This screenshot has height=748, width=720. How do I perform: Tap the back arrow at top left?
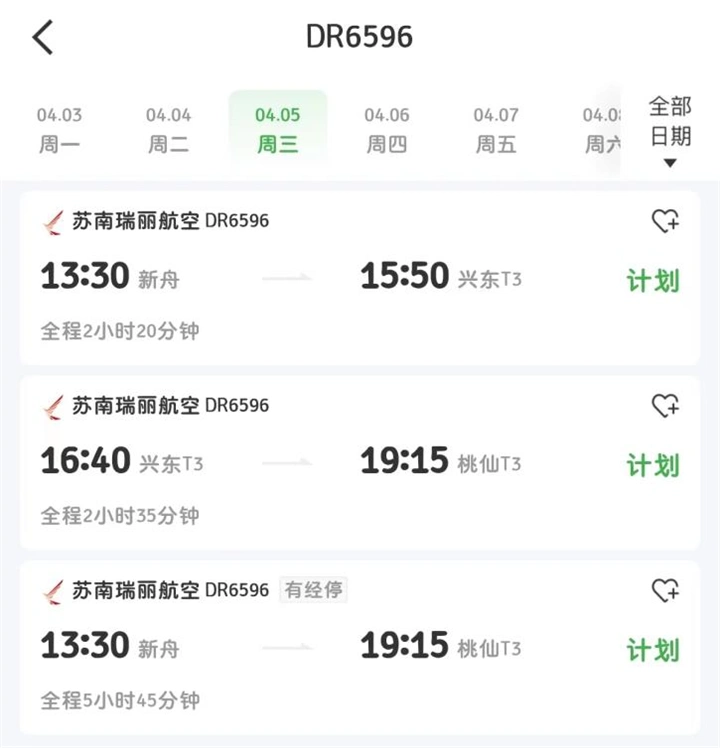(42, 36)
